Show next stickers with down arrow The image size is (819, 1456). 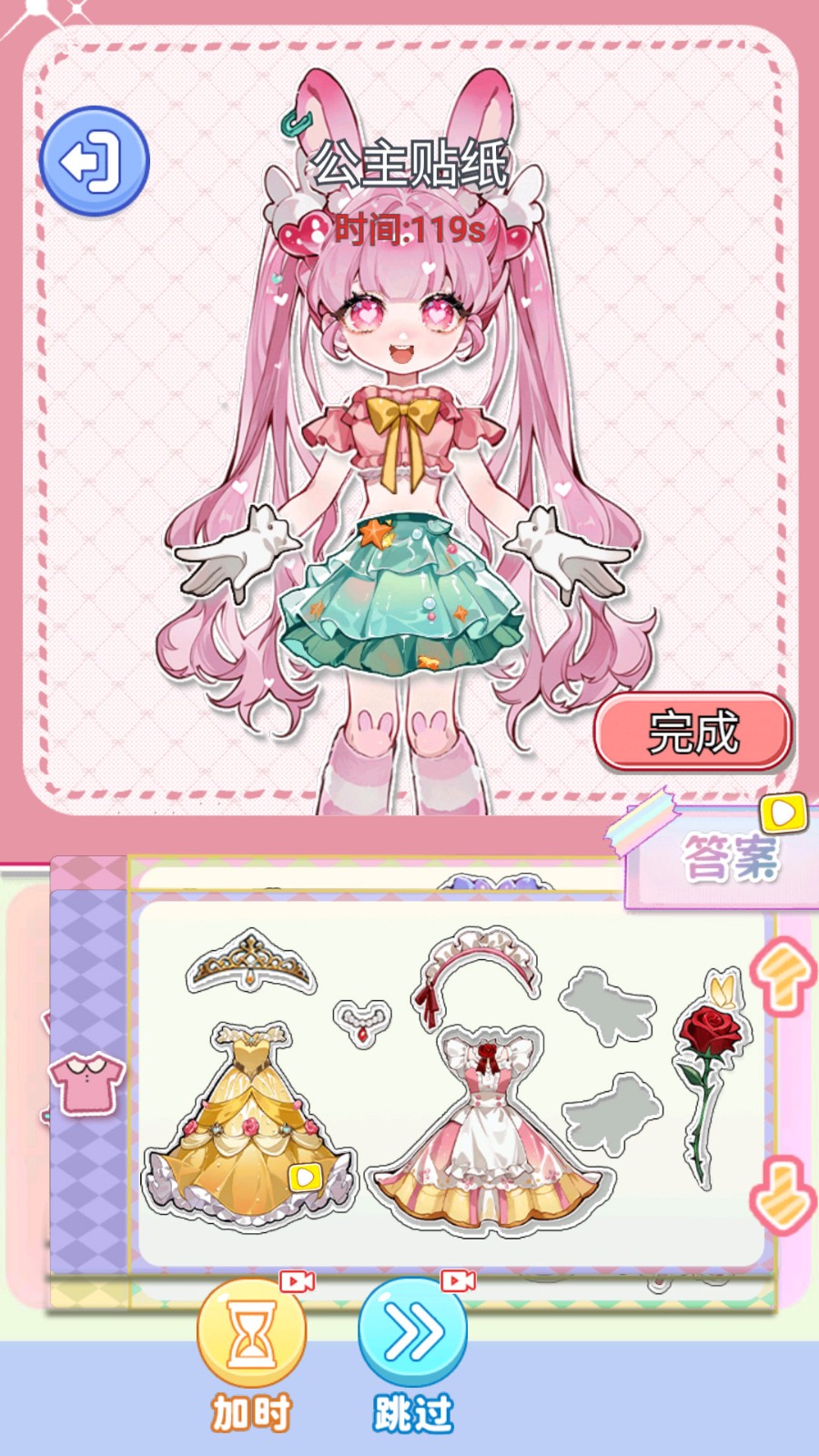coord(783,1194)
